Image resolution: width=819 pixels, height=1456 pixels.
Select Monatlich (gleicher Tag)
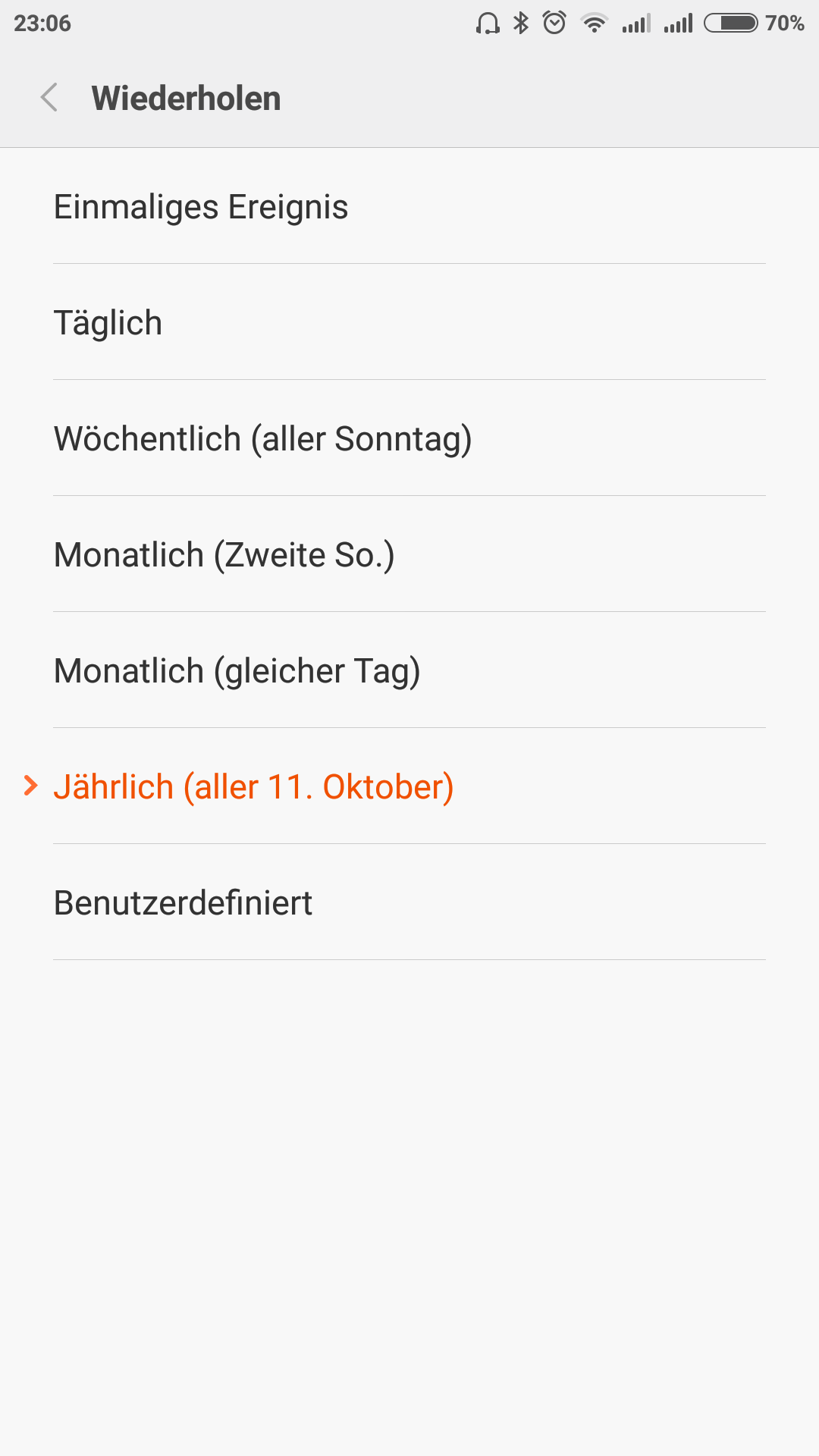pos(409,670)
